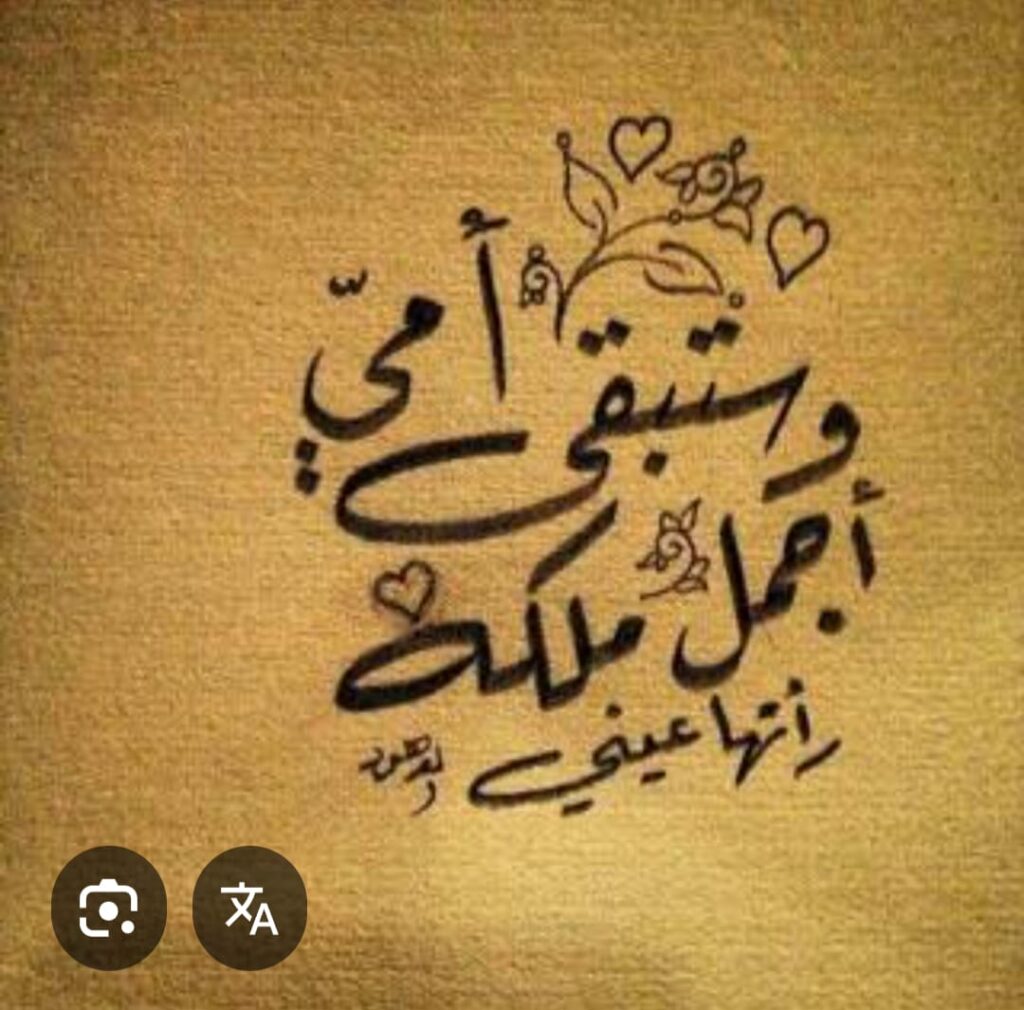
Task: Search this image with Google Lens
Action: (x=108, y=907)
